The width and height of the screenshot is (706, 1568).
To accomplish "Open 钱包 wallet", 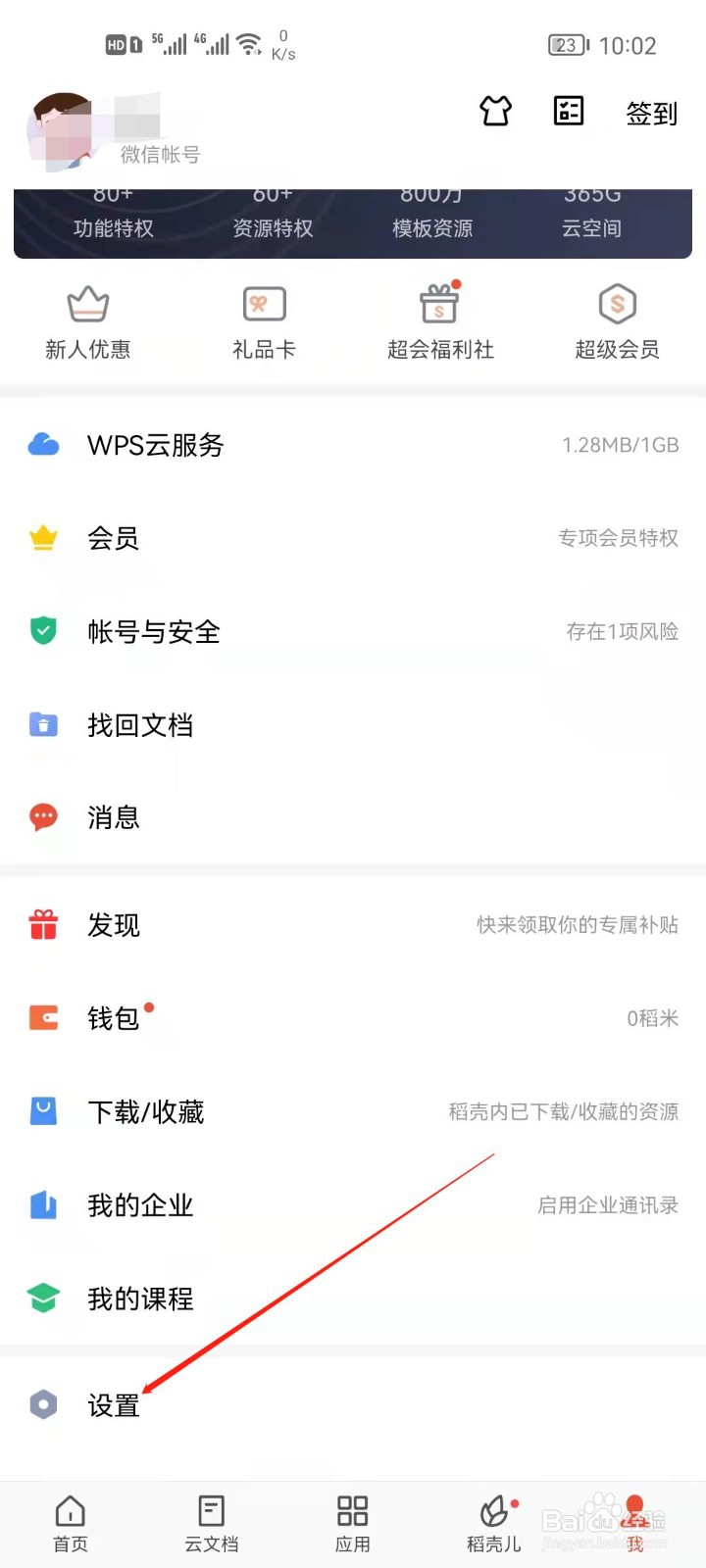I will 353,1018.
